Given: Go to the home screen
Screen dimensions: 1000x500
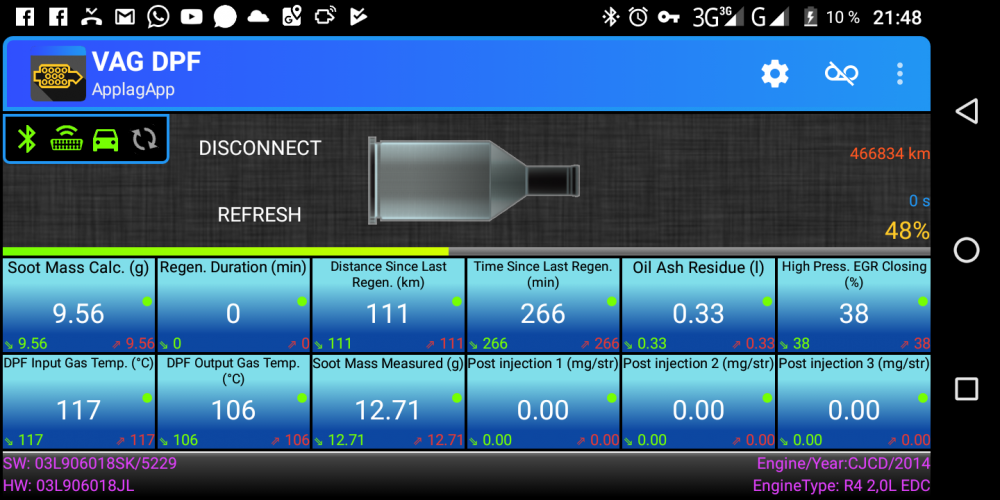Looking at the screenshot, I should pyautogui.click(x=966, y=250).
